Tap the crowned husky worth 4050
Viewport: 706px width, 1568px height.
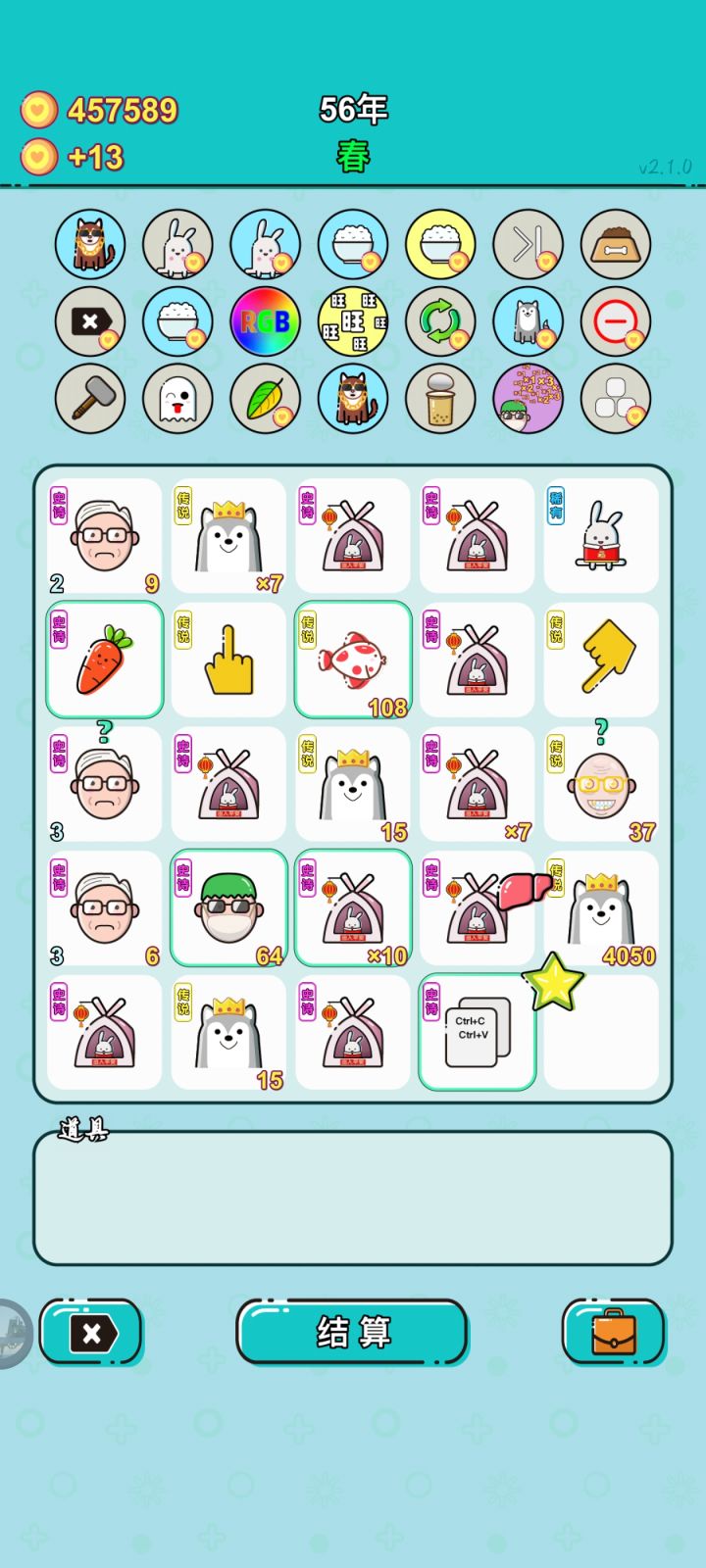point(601,906)
